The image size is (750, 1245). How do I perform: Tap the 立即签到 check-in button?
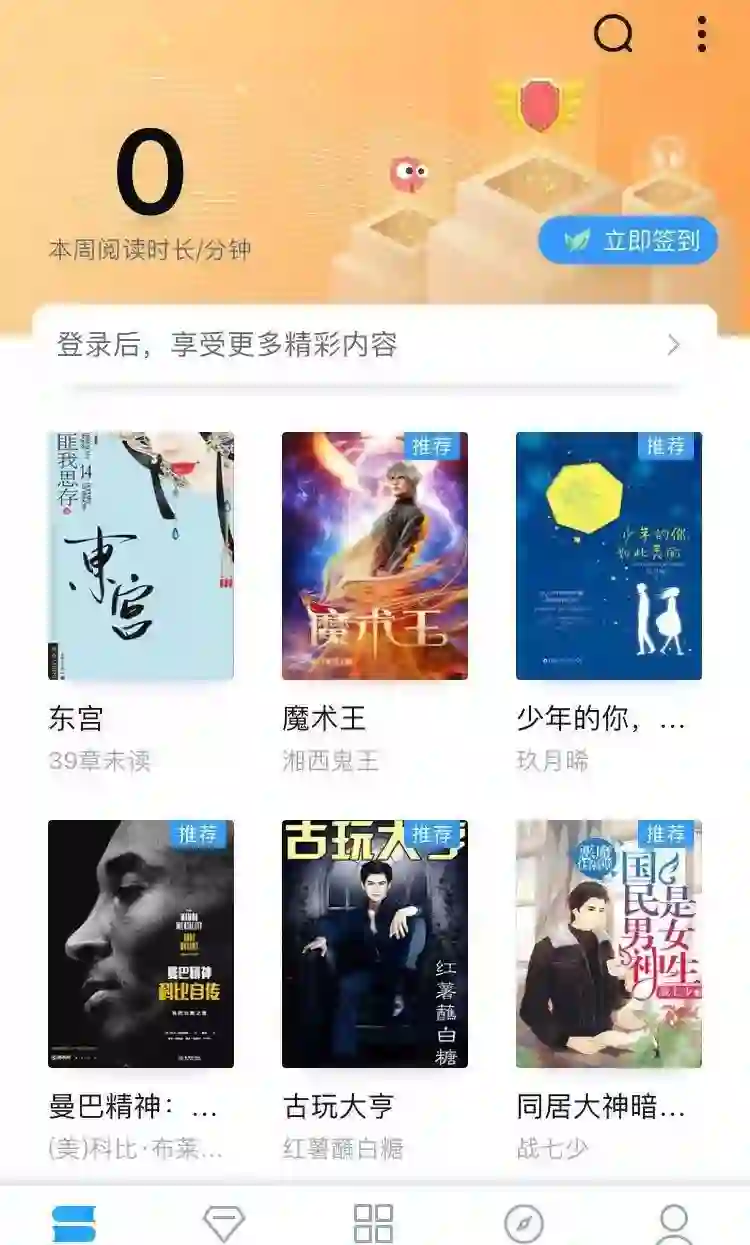click(628, 241)
